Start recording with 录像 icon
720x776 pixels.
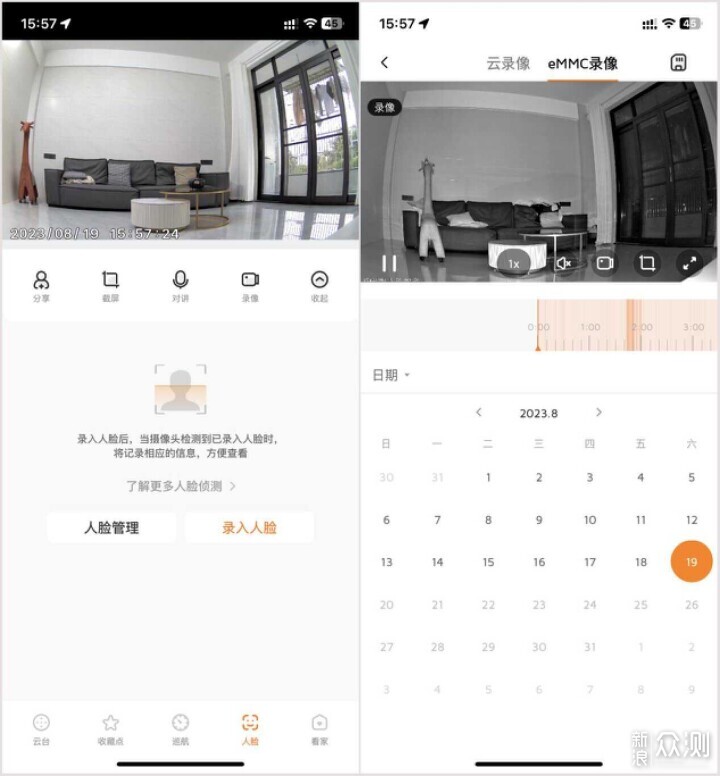point(250,284)
